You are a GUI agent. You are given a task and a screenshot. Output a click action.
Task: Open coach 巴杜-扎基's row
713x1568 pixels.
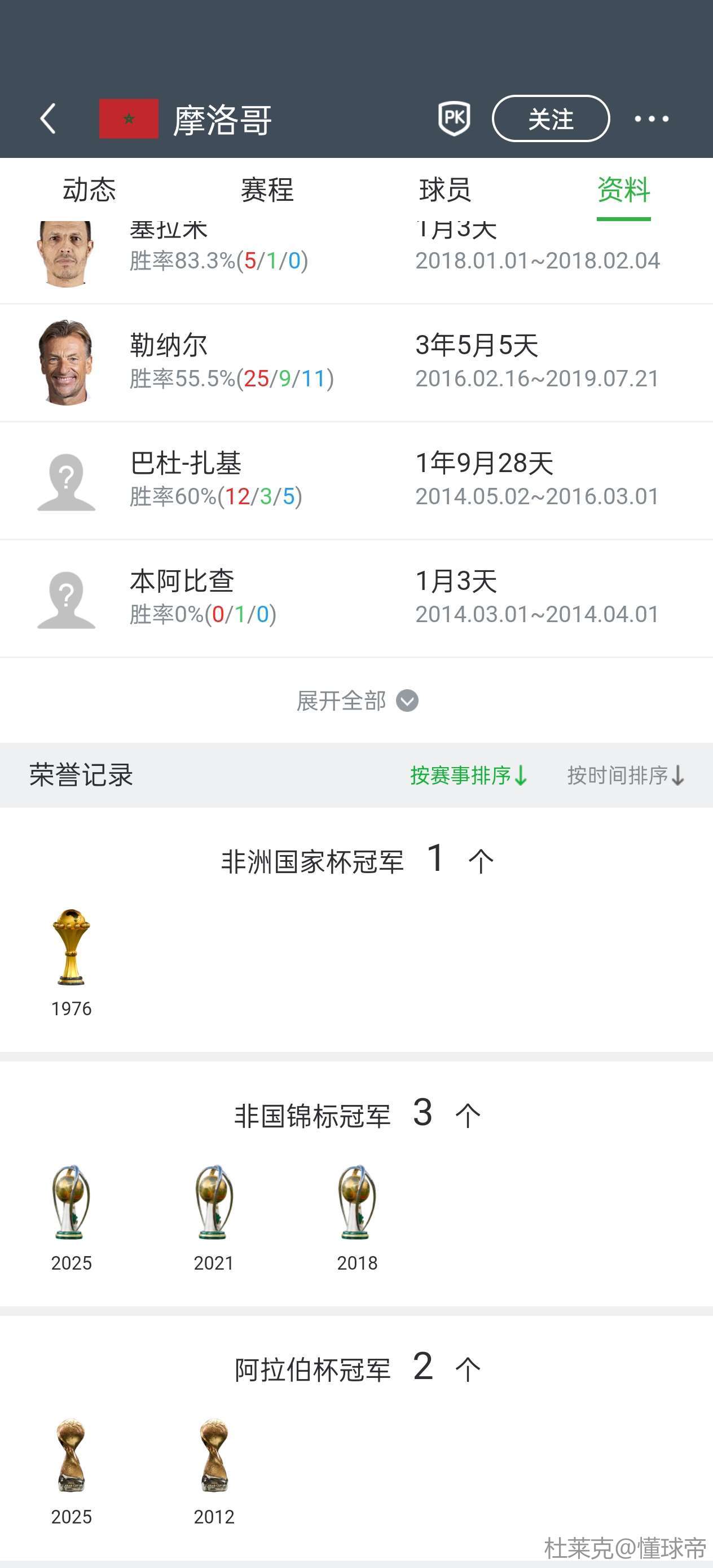pos(356,480)
